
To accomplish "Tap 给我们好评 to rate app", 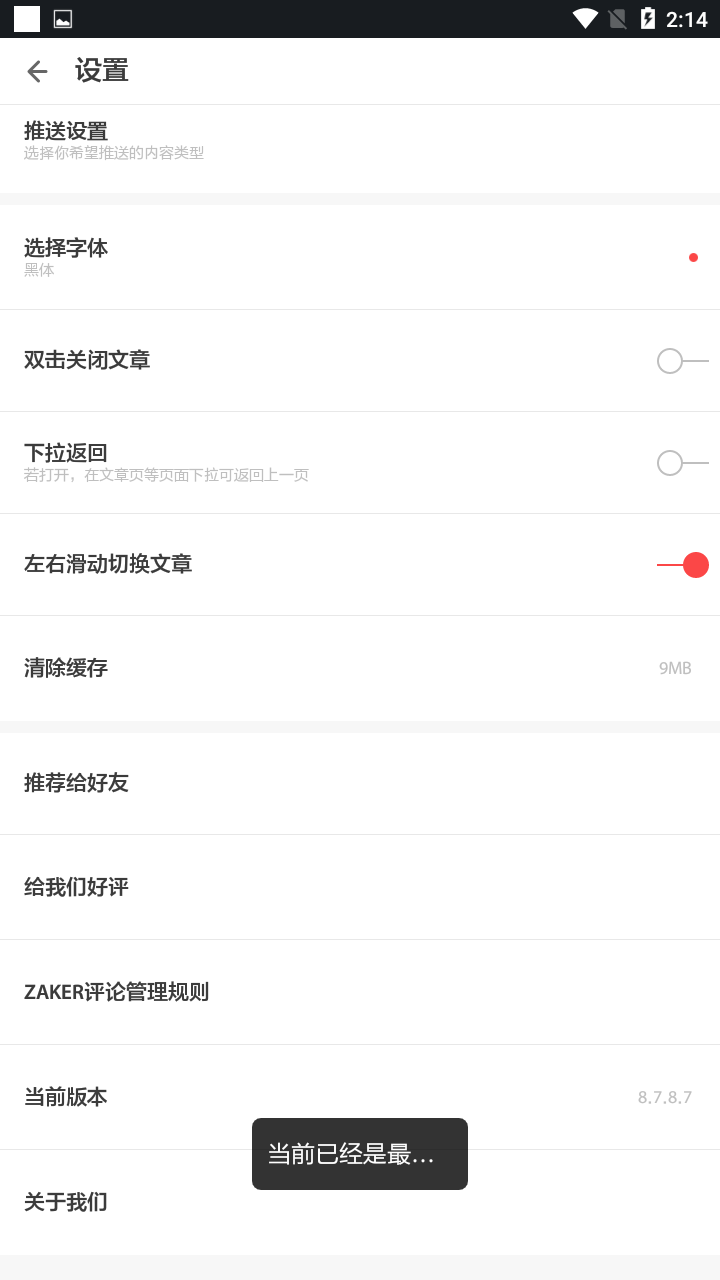I will click(x=360, y=887).
